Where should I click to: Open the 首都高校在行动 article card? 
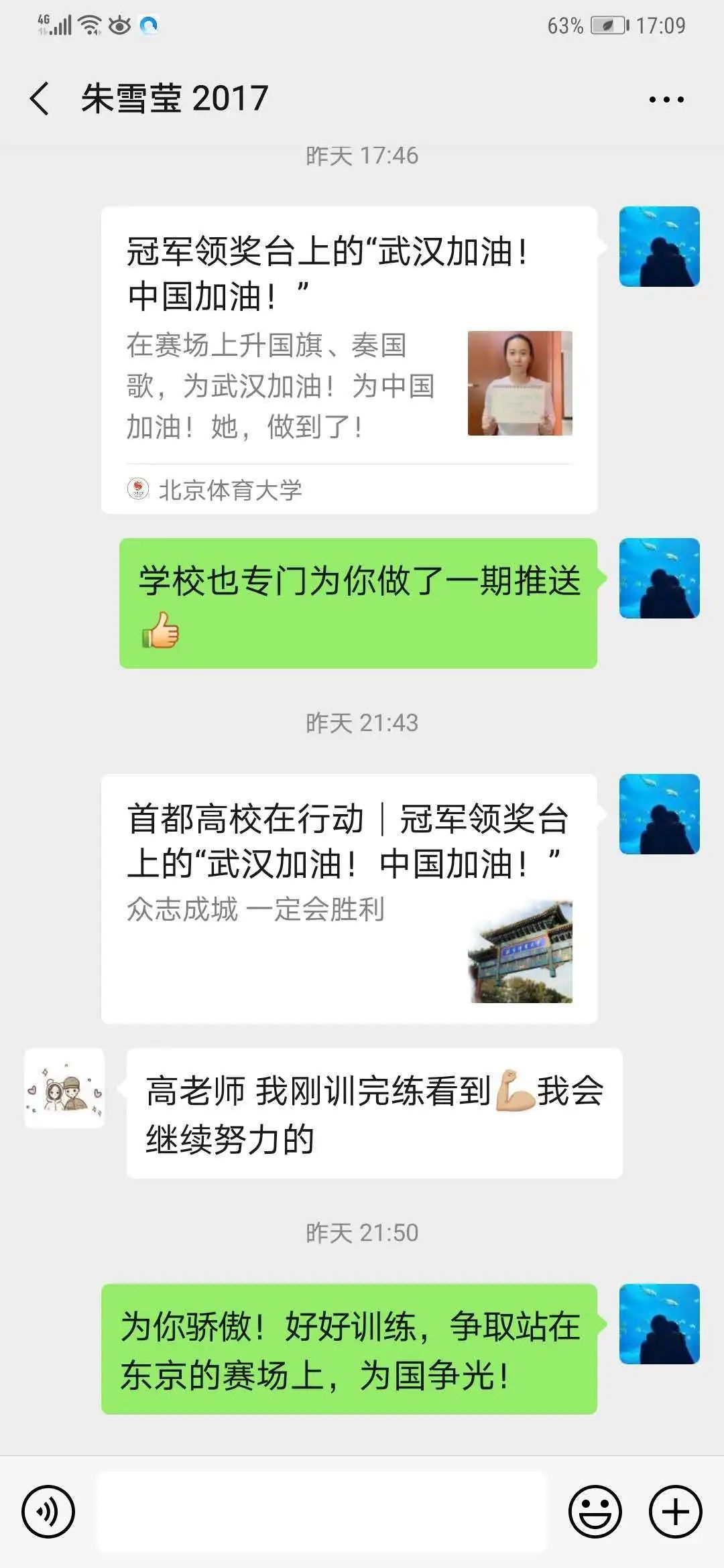point(349,898)
